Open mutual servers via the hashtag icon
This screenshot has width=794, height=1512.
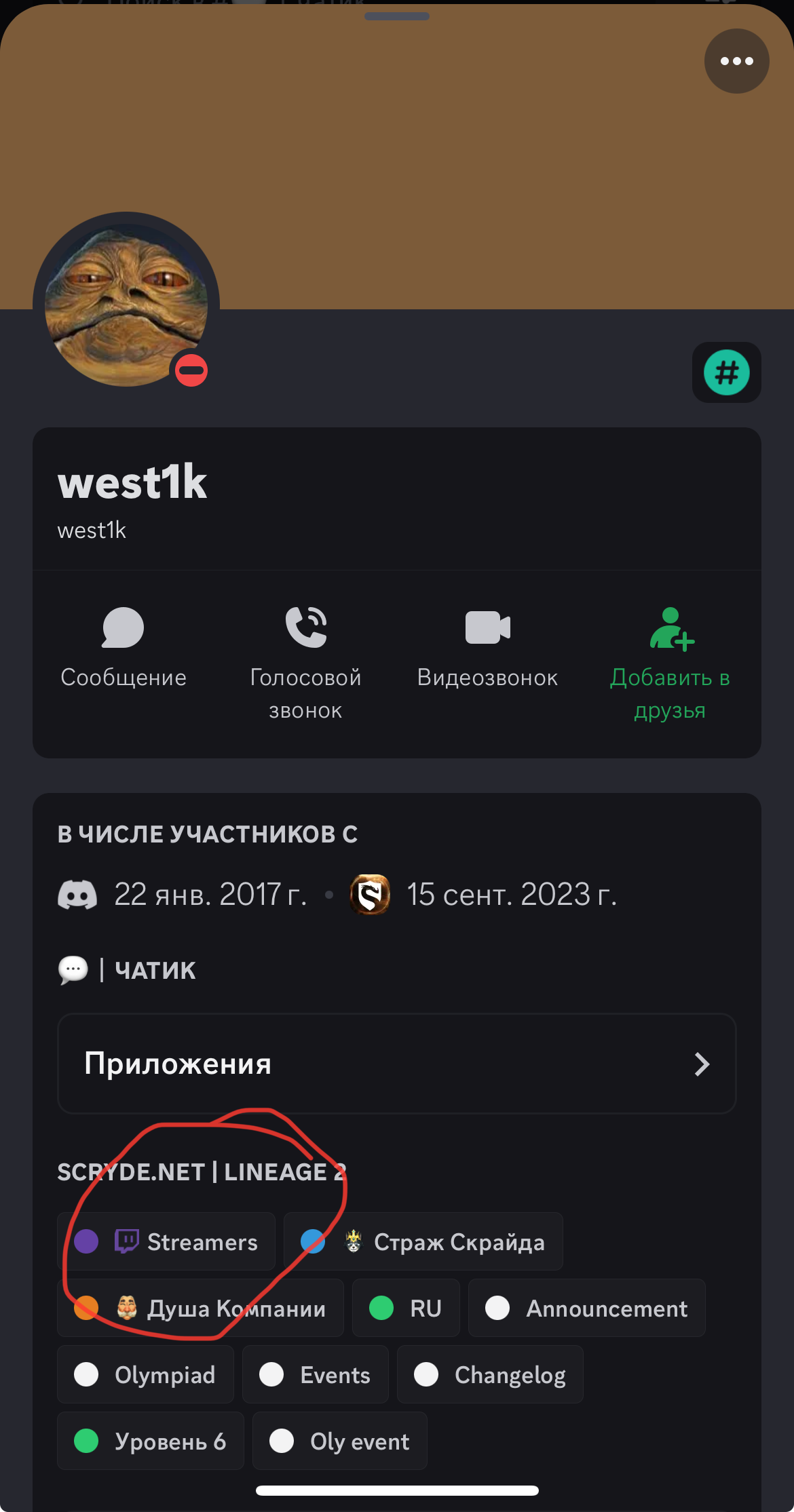(726, 372)
